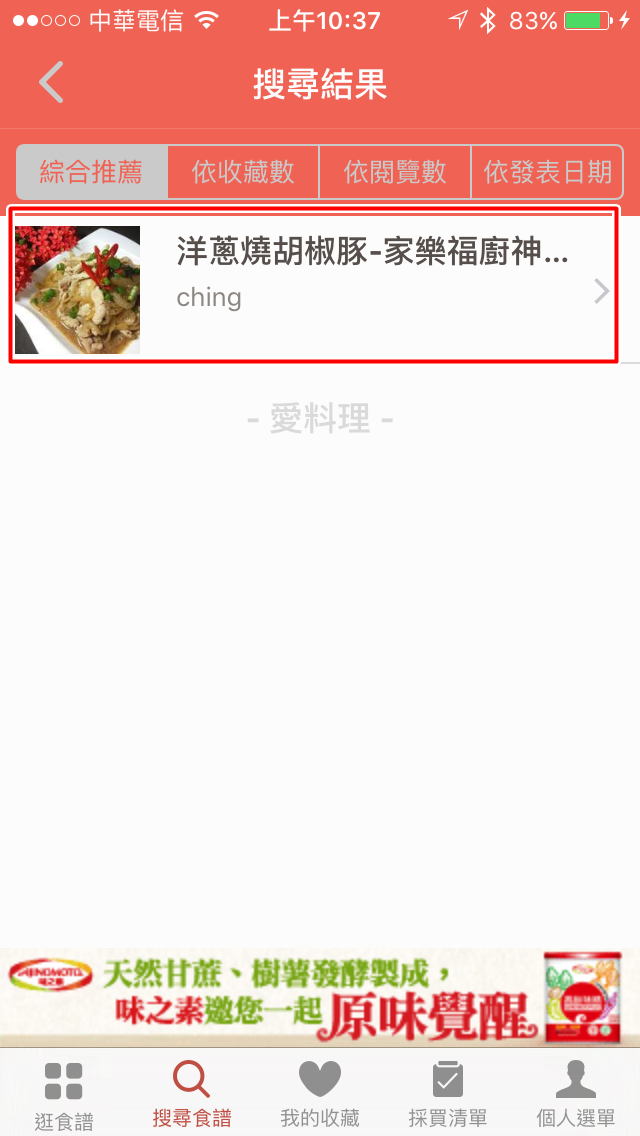Switch to the 逛食譜 tab
Viewport: 640px width, 1136px height.
[x=64, y=1094]
